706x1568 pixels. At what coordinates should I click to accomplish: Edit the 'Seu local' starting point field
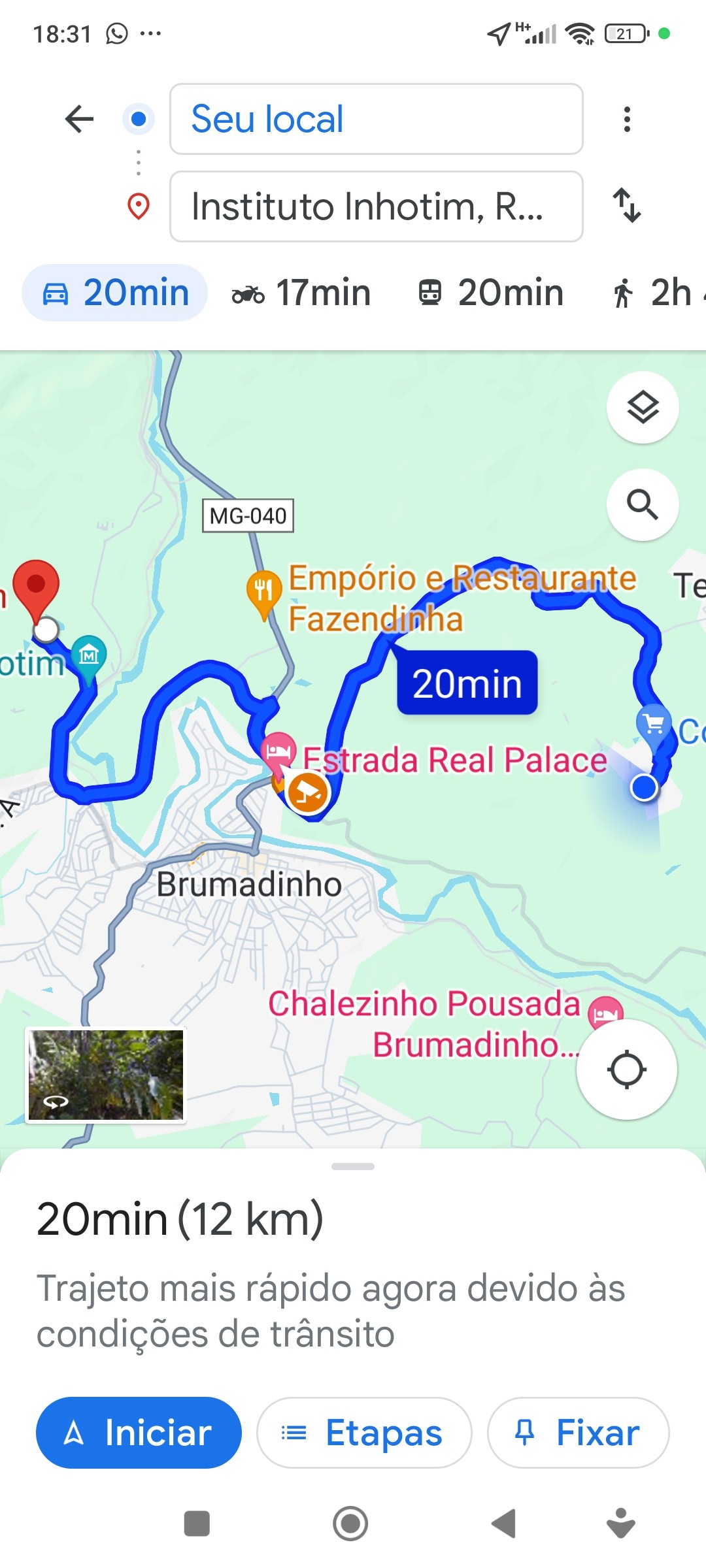pos(376,119)
